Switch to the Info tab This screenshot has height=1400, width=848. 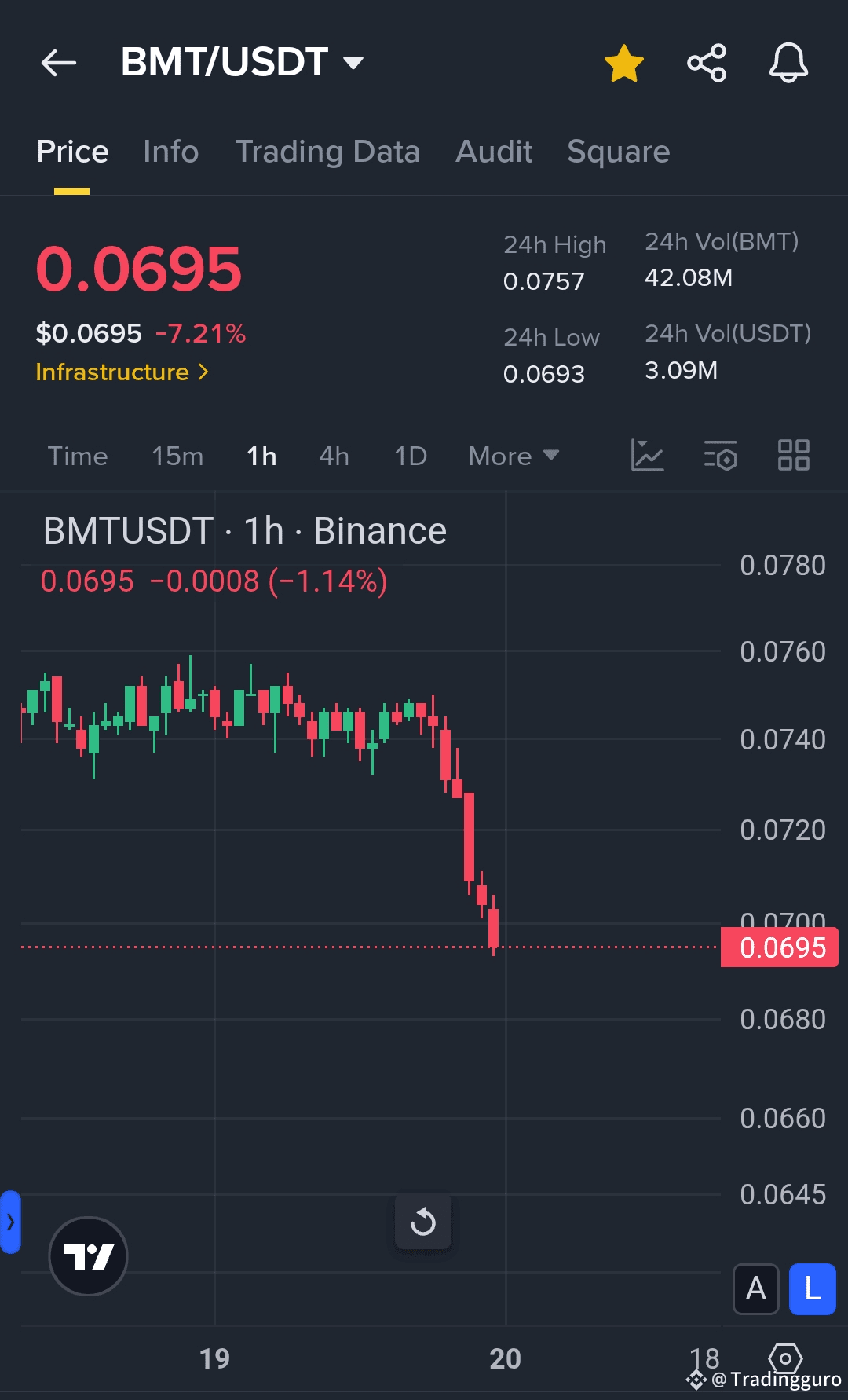171,152
